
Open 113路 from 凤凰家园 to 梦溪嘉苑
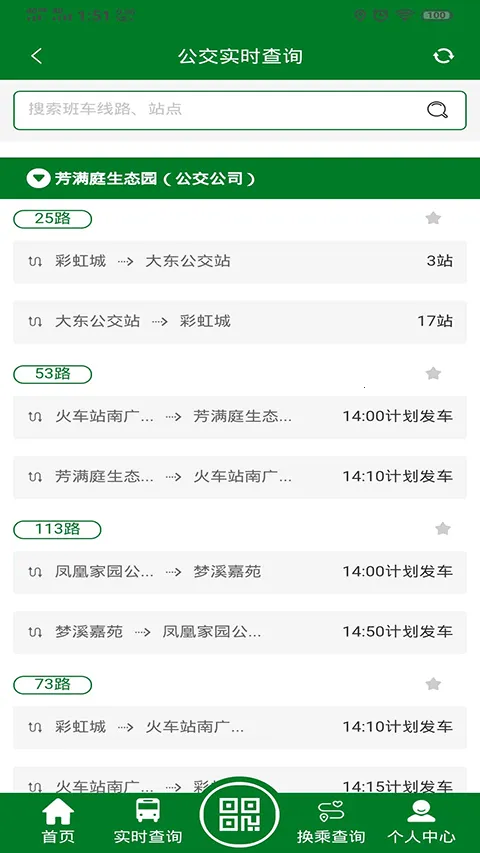coord(239,572)
